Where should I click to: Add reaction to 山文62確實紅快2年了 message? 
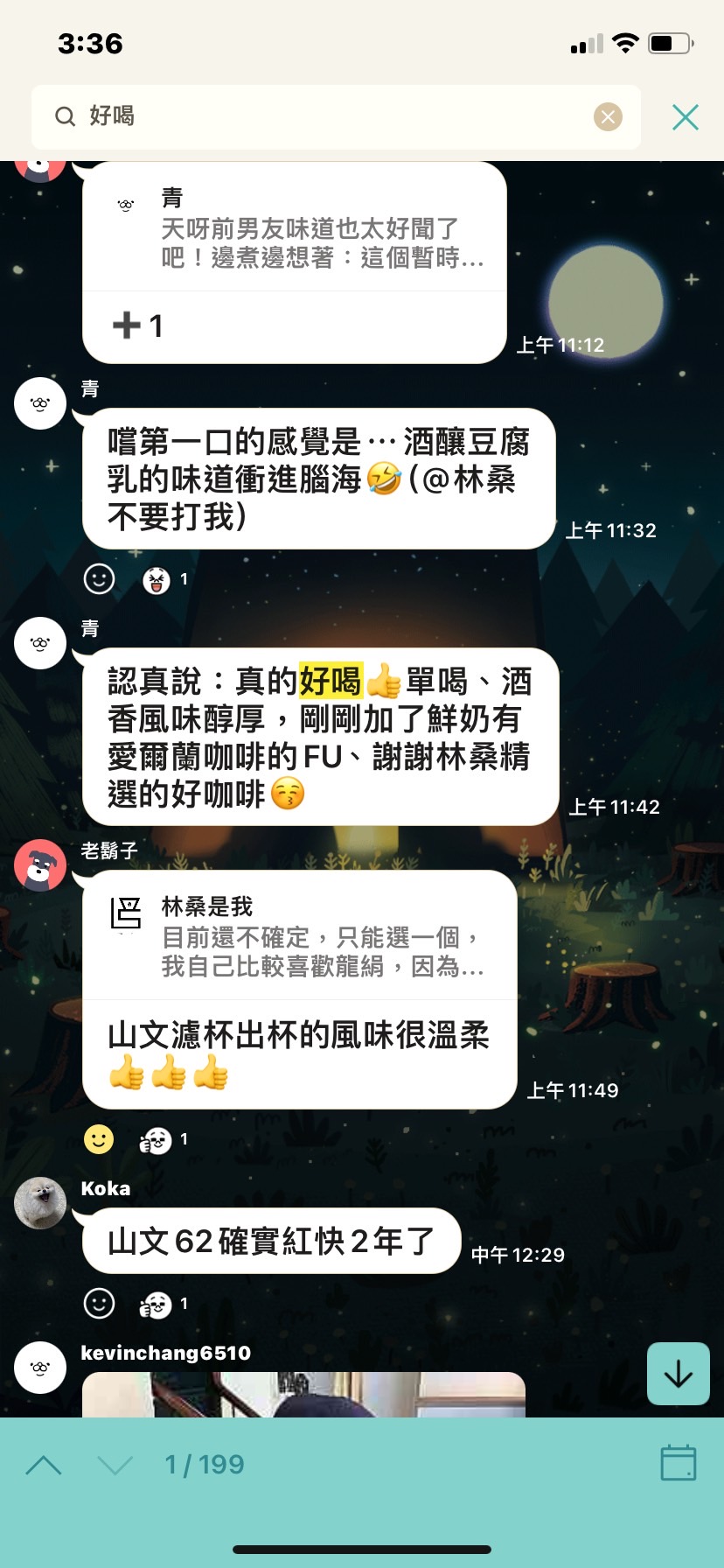click(99, 1303)
